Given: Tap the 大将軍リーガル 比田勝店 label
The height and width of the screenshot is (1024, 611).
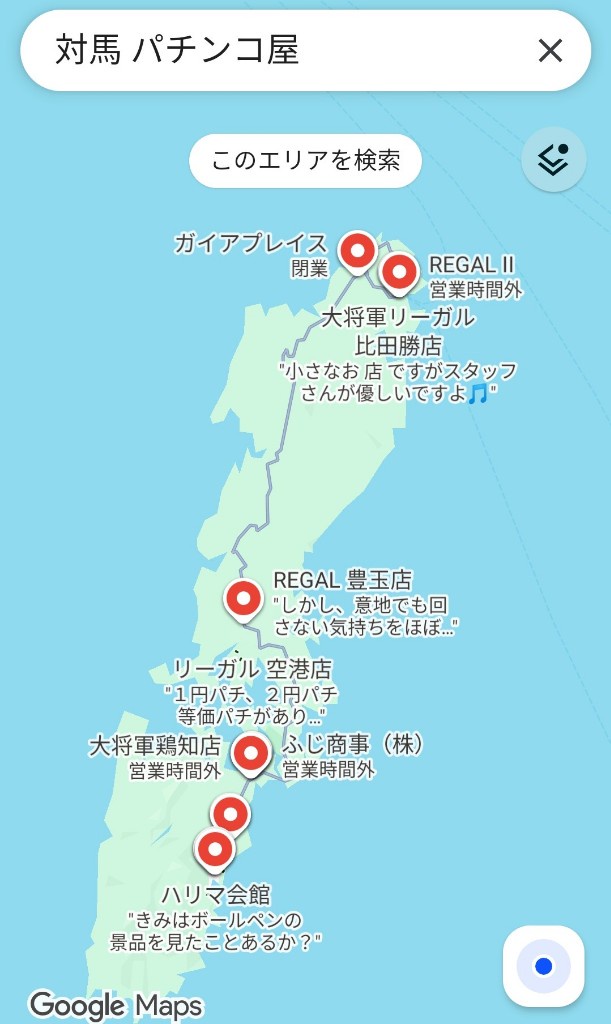Looking at the screenshot, I should 398,332.
